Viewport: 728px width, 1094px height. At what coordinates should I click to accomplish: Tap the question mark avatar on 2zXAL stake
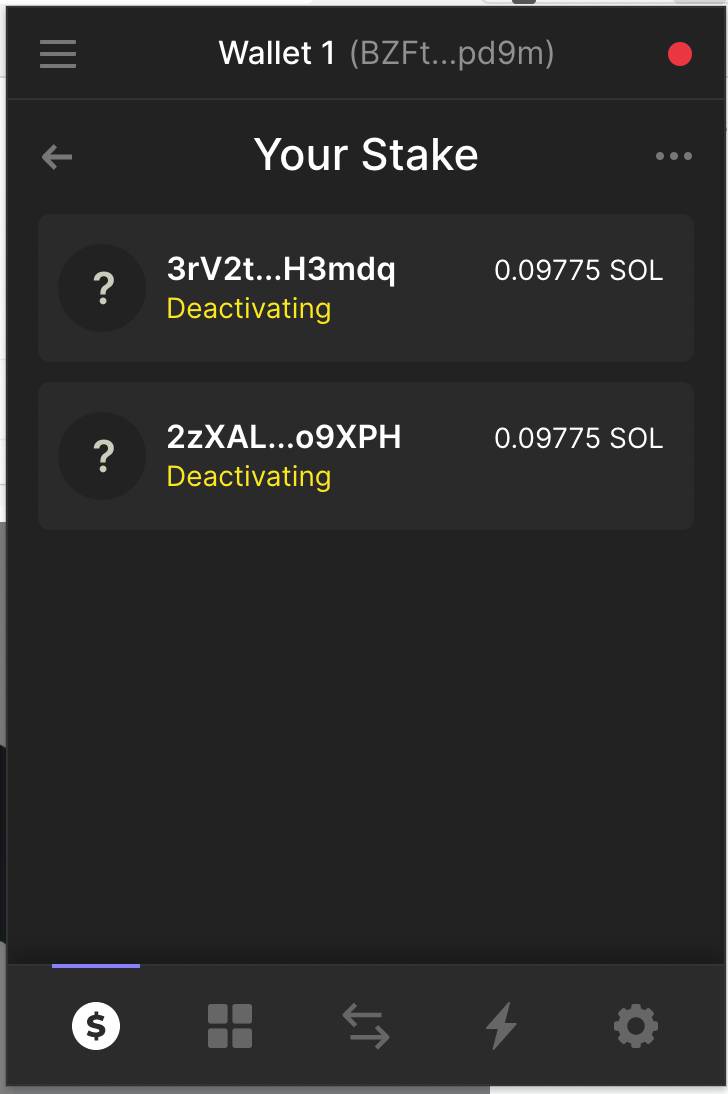tap(102, 455)
